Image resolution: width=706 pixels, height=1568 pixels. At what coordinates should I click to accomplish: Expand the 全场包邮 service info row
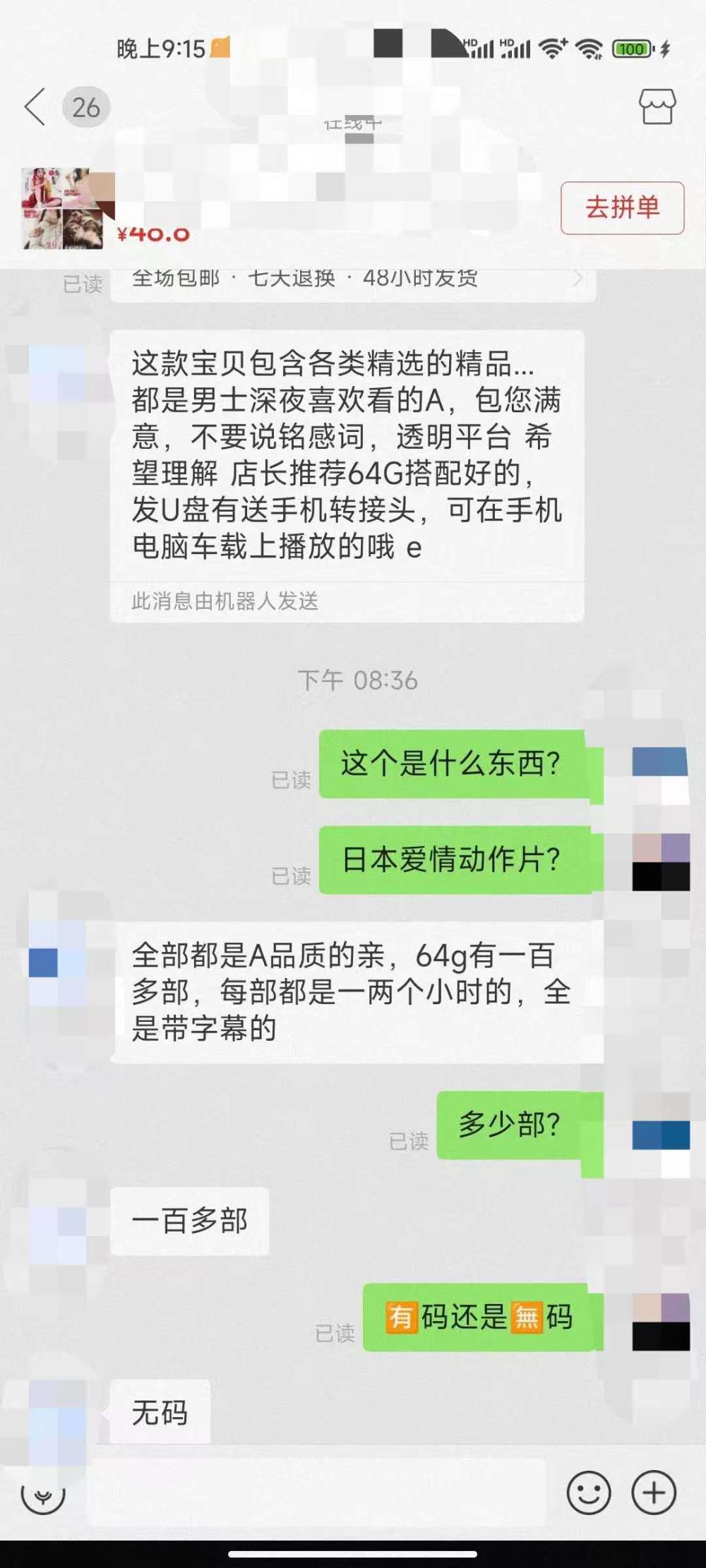click(353, 279)
